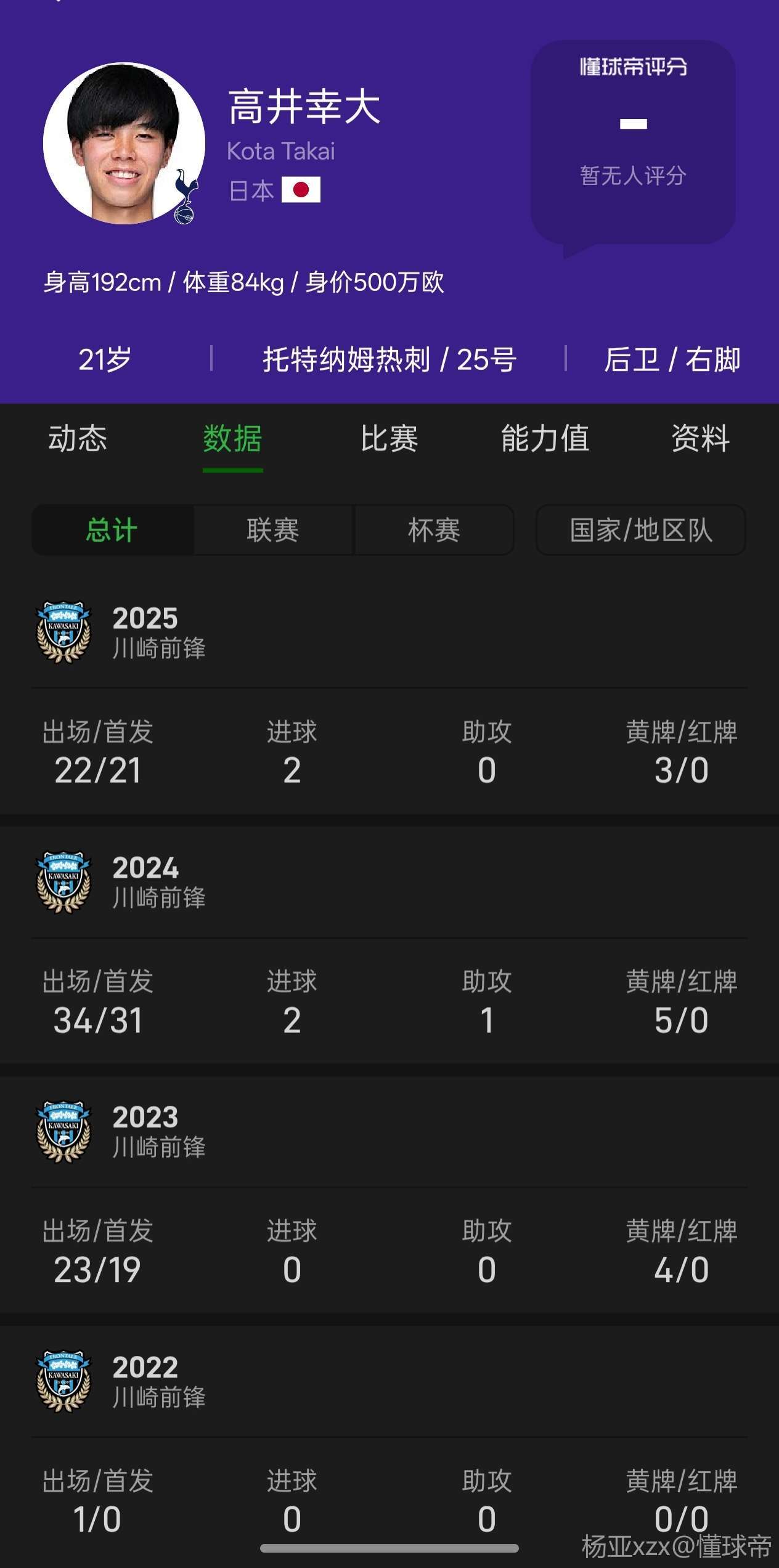Open the 资料 tab
The height and width of the screenshot is (1568, 779).
coord(701,439)
